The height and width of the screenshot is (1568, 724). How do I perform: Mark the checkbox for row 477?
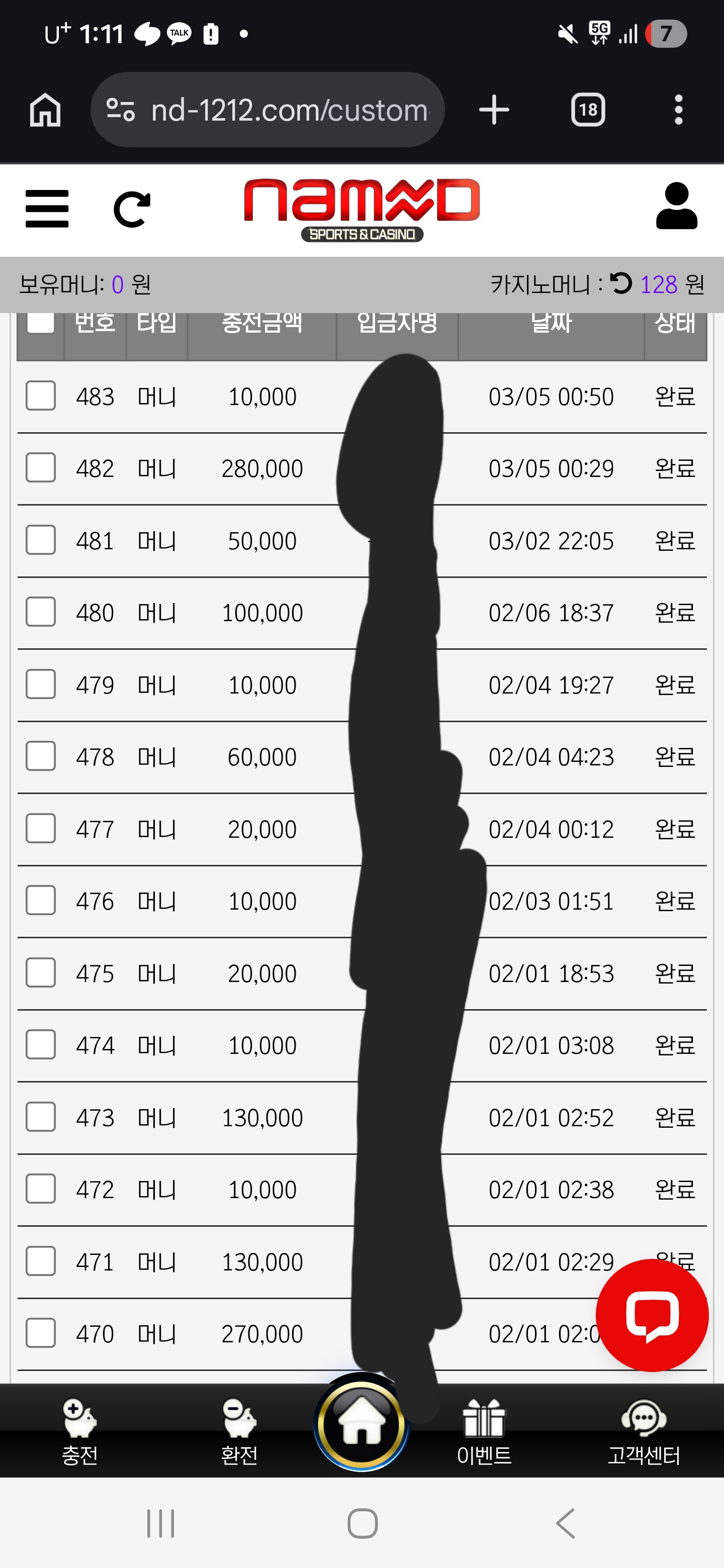click(41, 828)
